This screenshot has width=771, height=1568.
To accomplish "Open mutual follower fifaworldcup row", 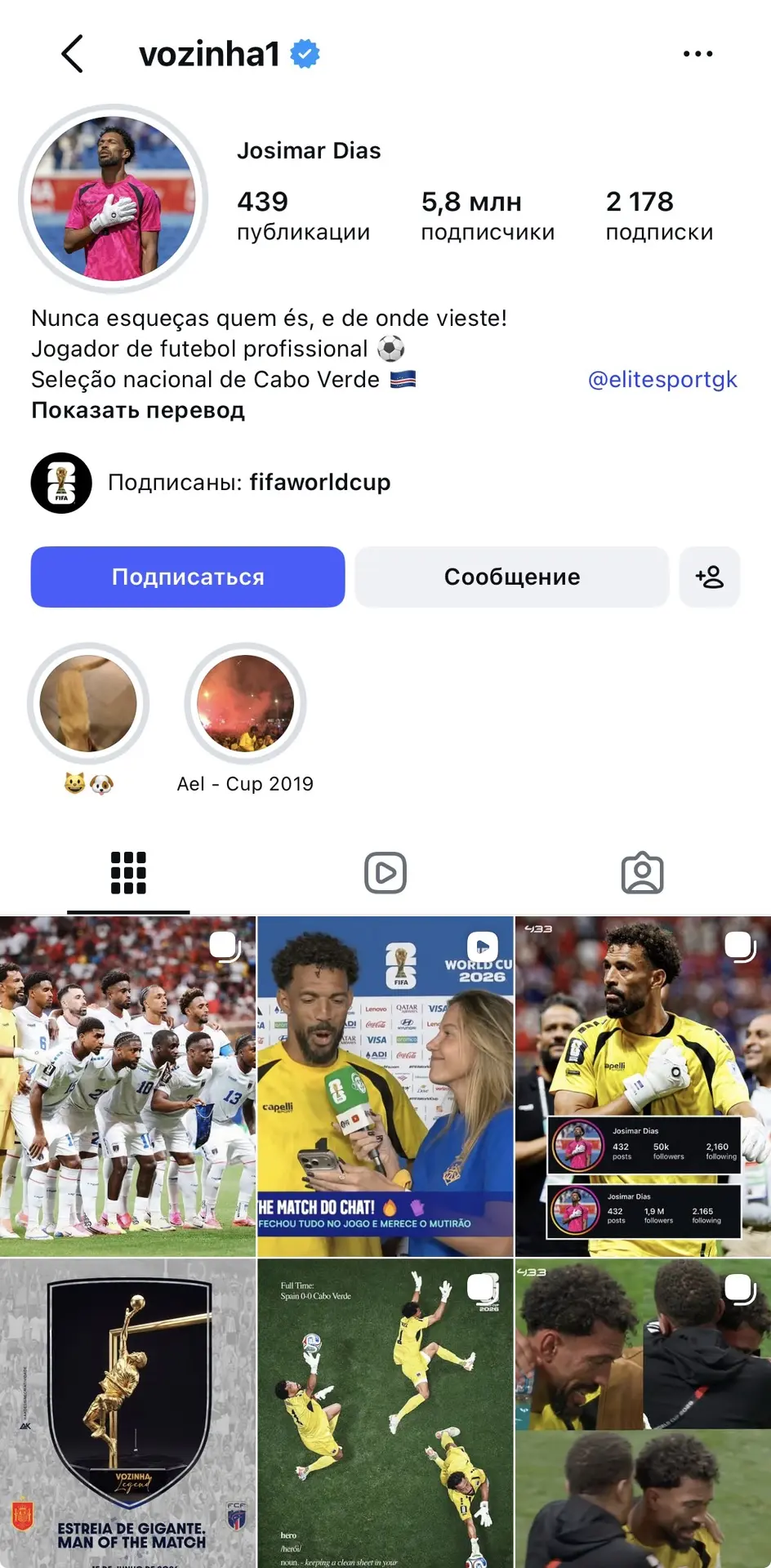I will (211, 483).
